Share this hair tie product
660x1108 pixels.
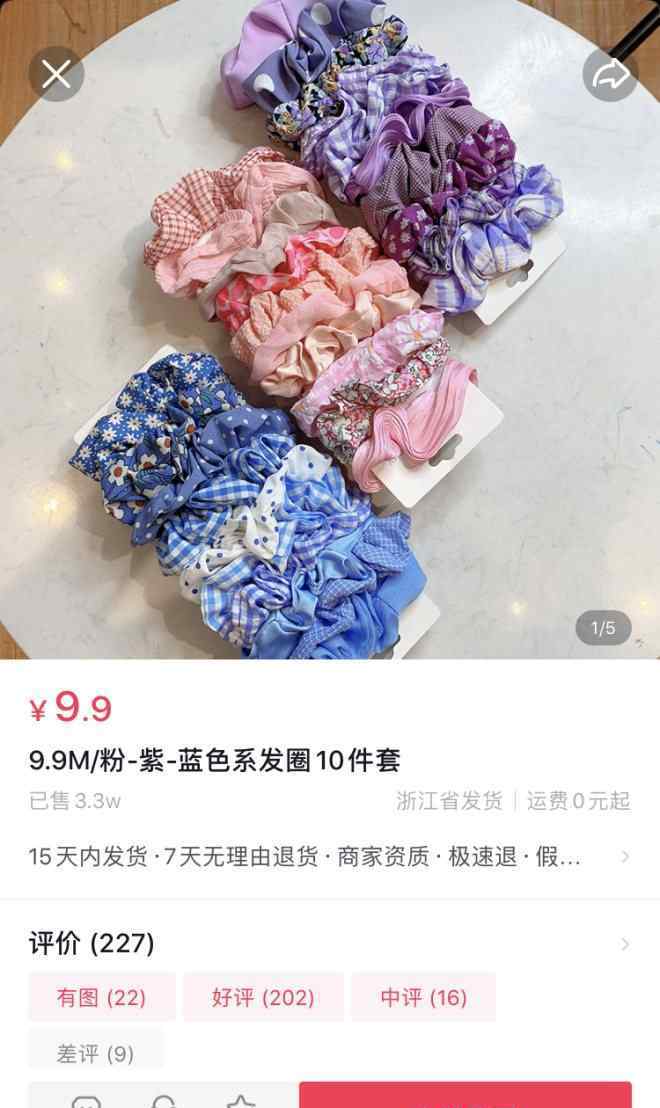[610, 73]
